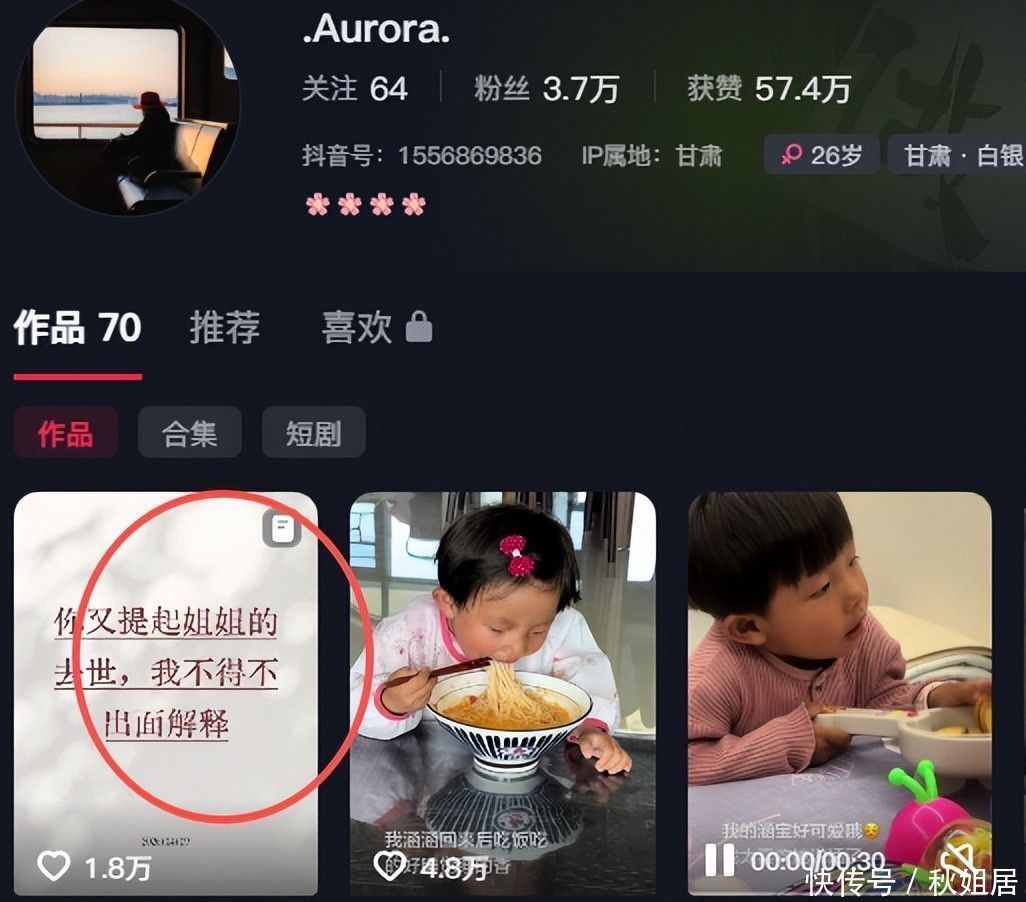Screen dimensions: 1026x902
Task: Select the 短剧 filter chip
Action: tap(313, 434)
